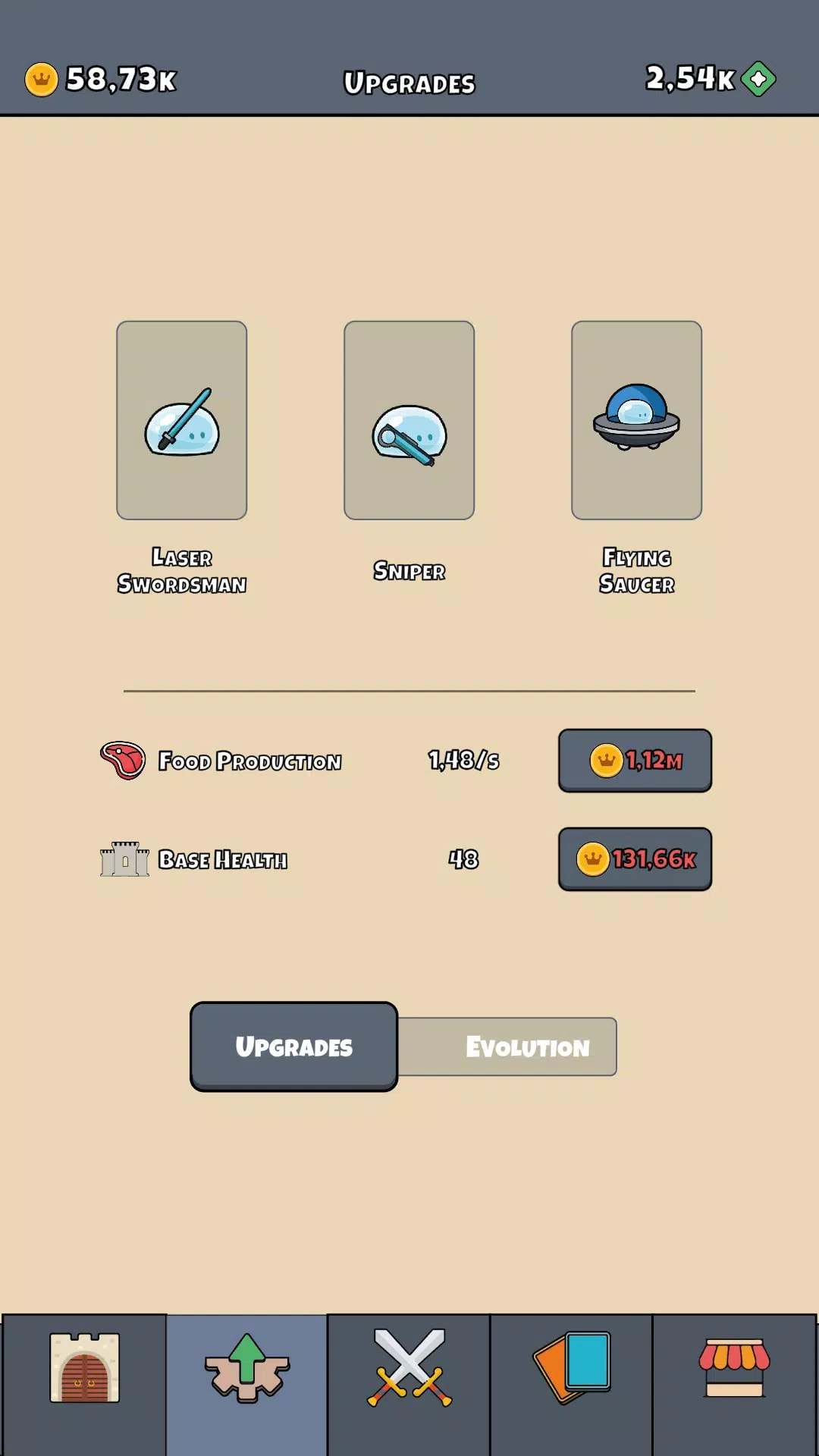Switch to the Evolution tab
Image resolution: width=819 pixels, height=1456 pixels.
[526, 1046]
